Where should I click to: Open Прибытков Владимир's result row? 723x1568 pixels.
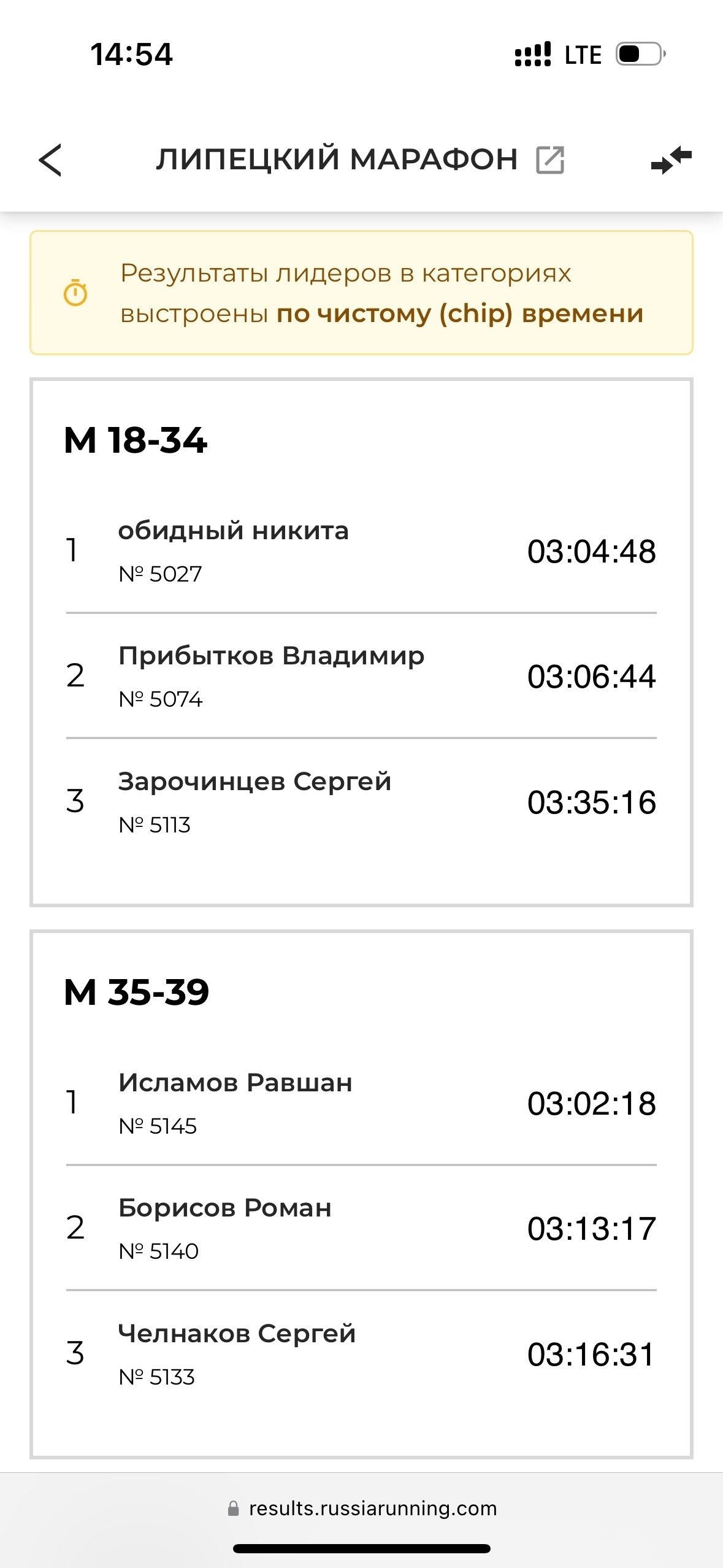361,676
